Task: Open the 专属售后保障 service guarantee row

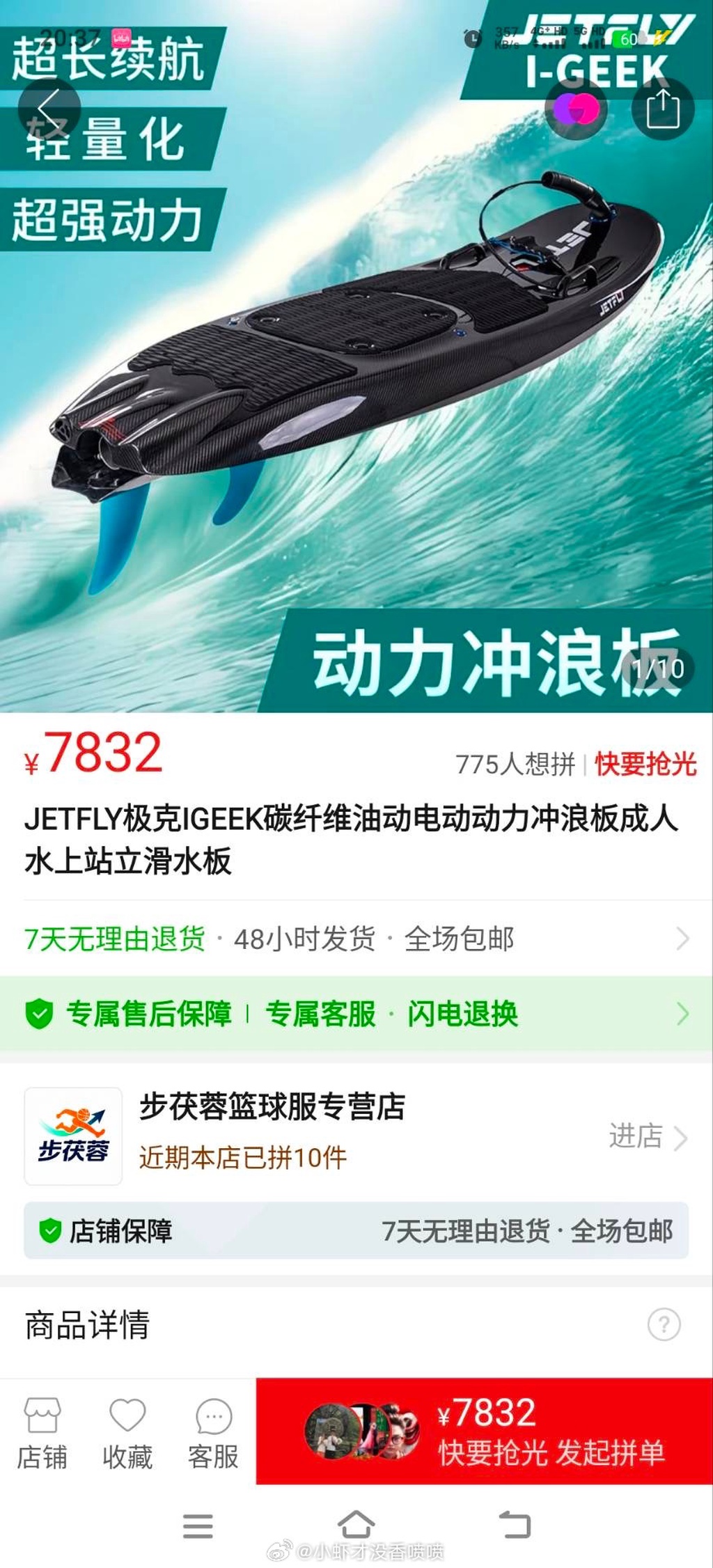Action: click(356, 1013)
